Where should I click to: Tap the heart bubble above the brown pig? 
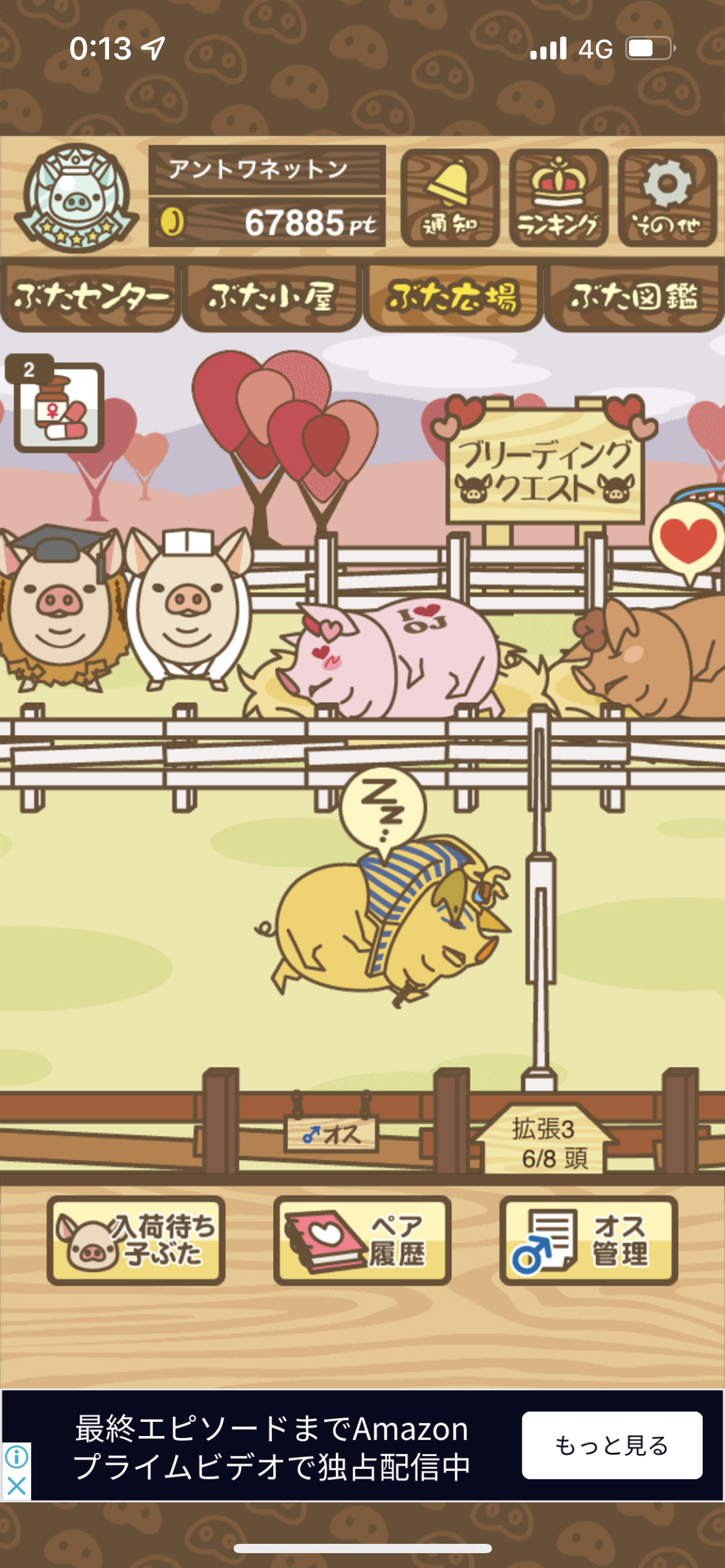[x=688, y=541]
